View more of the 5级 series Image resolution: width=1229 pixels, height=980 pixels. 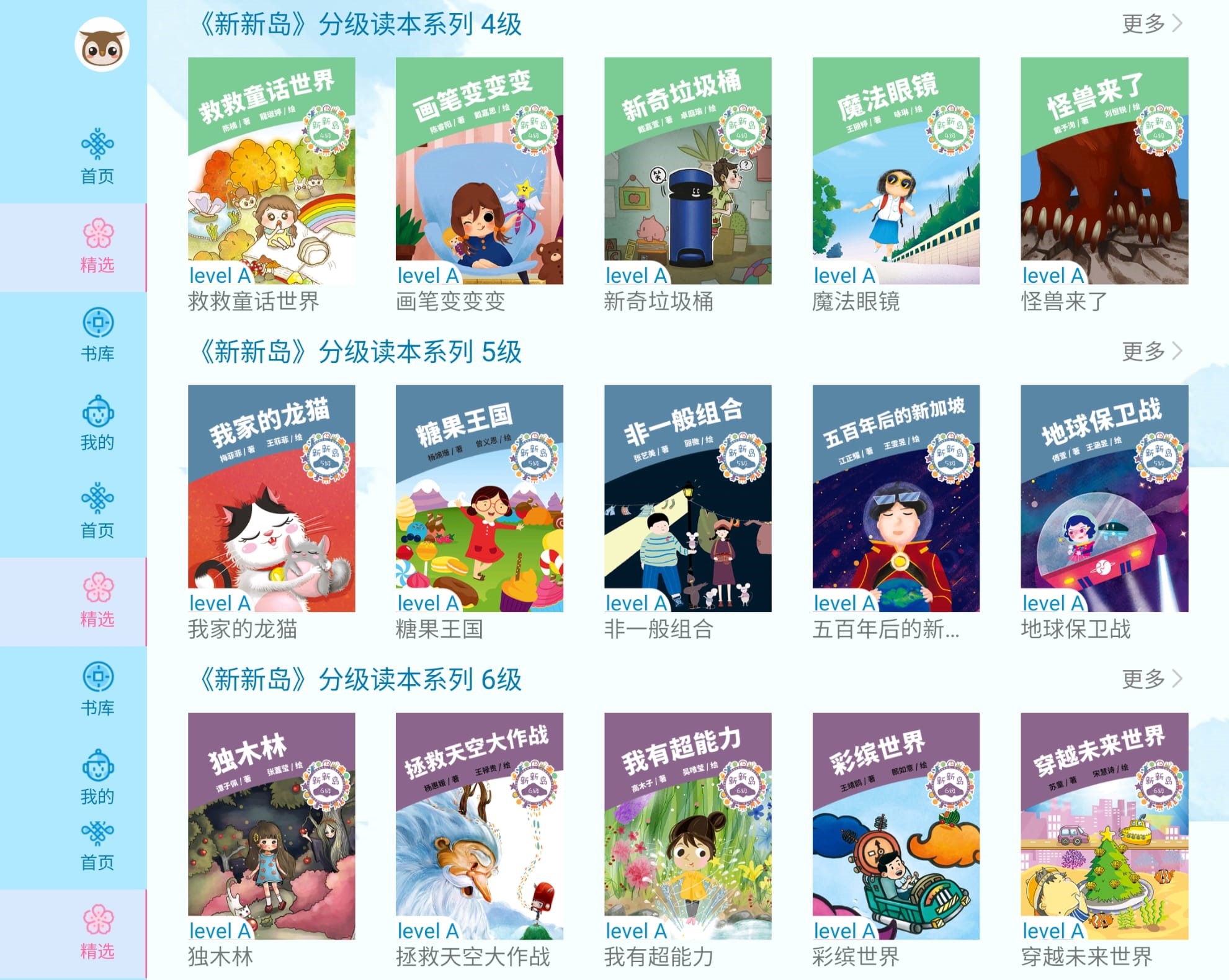coord(1151,352)
